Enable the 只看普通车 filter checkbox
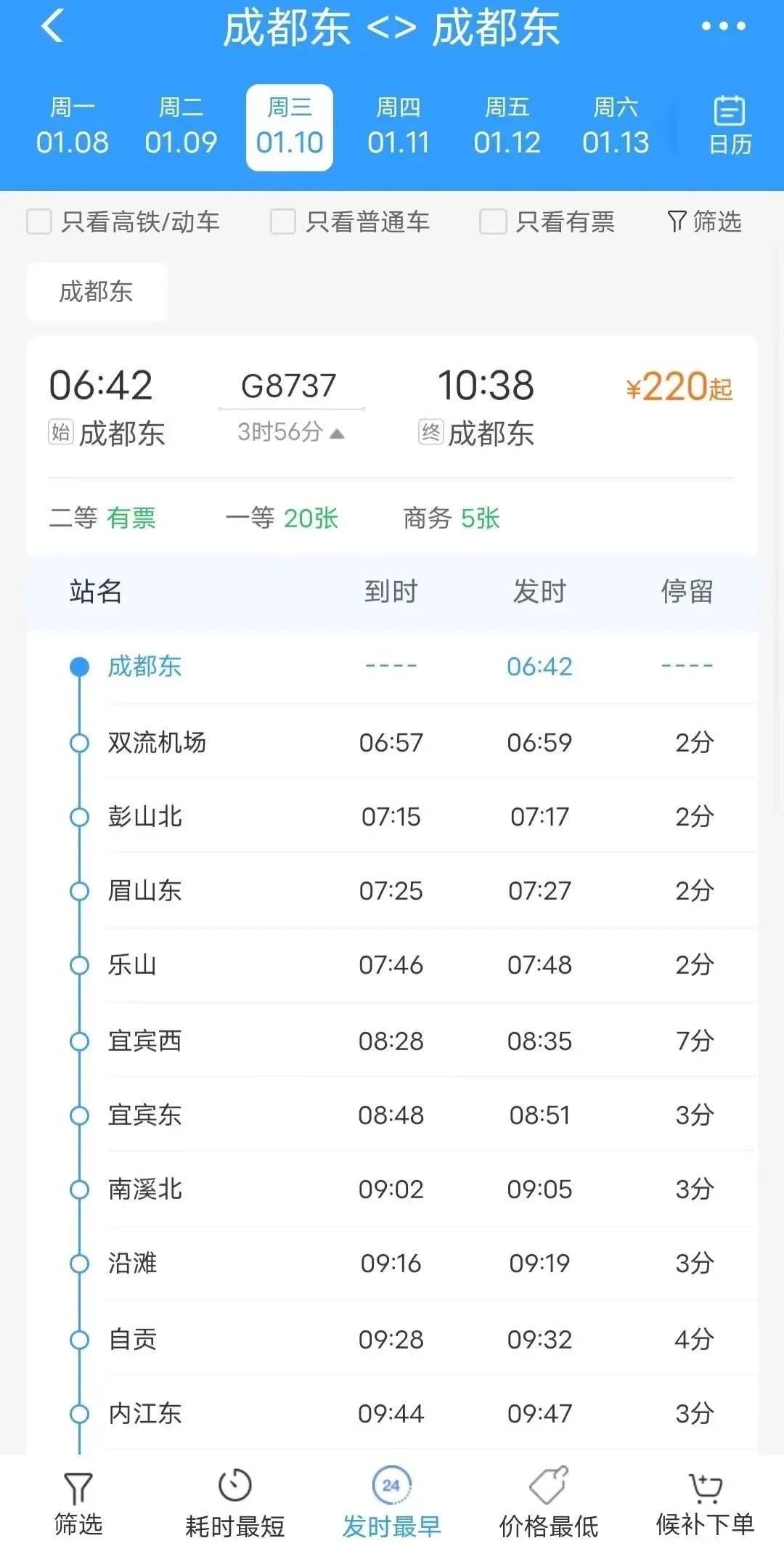Screen dimensions: 784x1554 pyautogui.click(x=283, y=221)
